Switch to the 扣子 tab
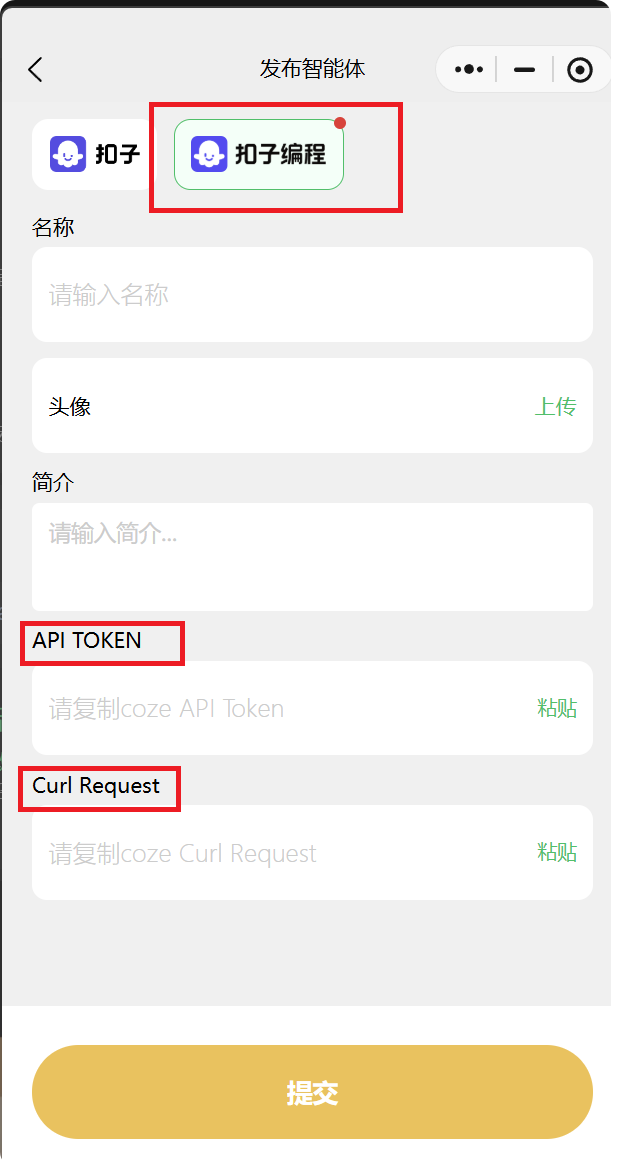The width and height of the screenshot is (638, 1167). coord(95,155)
